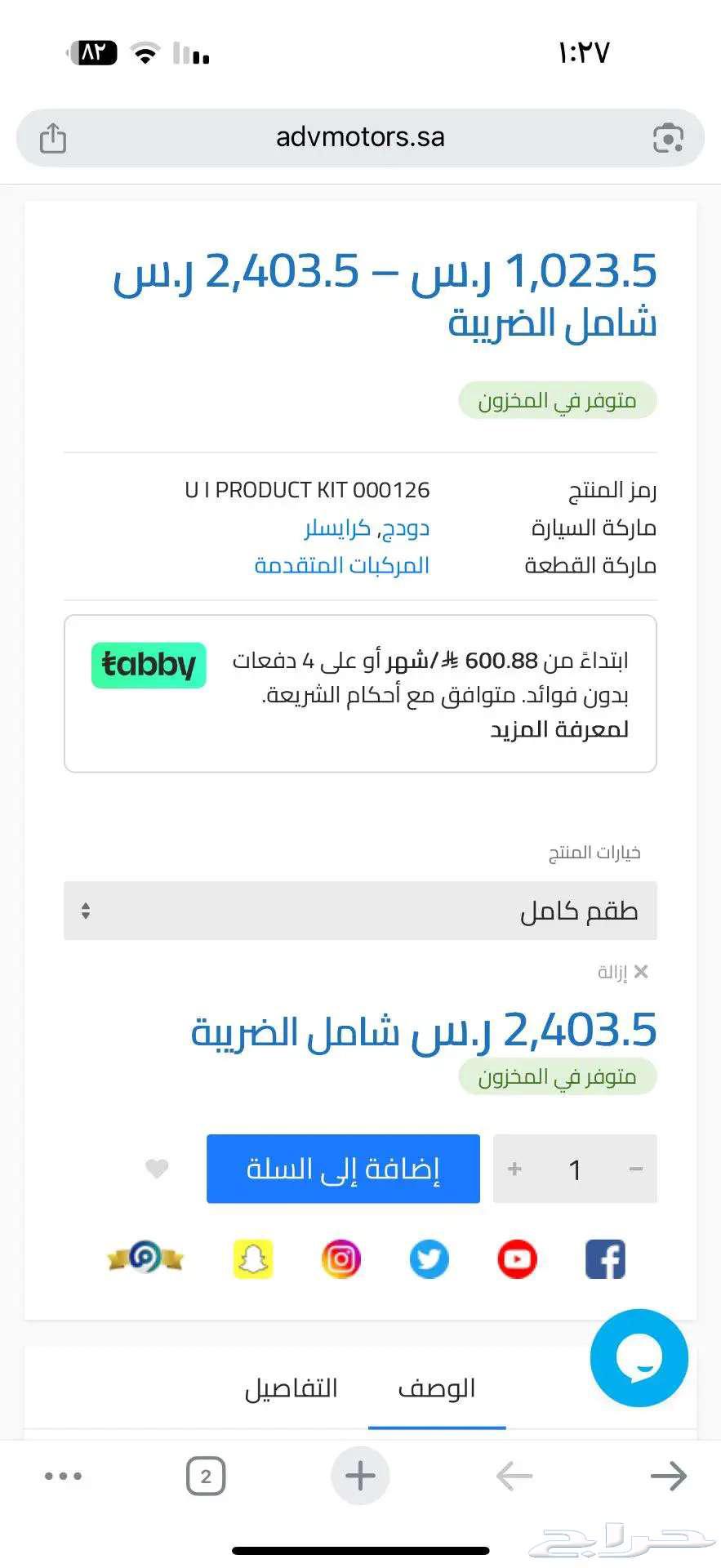Click the إضافة إلى السلة button
Viewport: 721px width, 1568px height.
[343, 1169]
